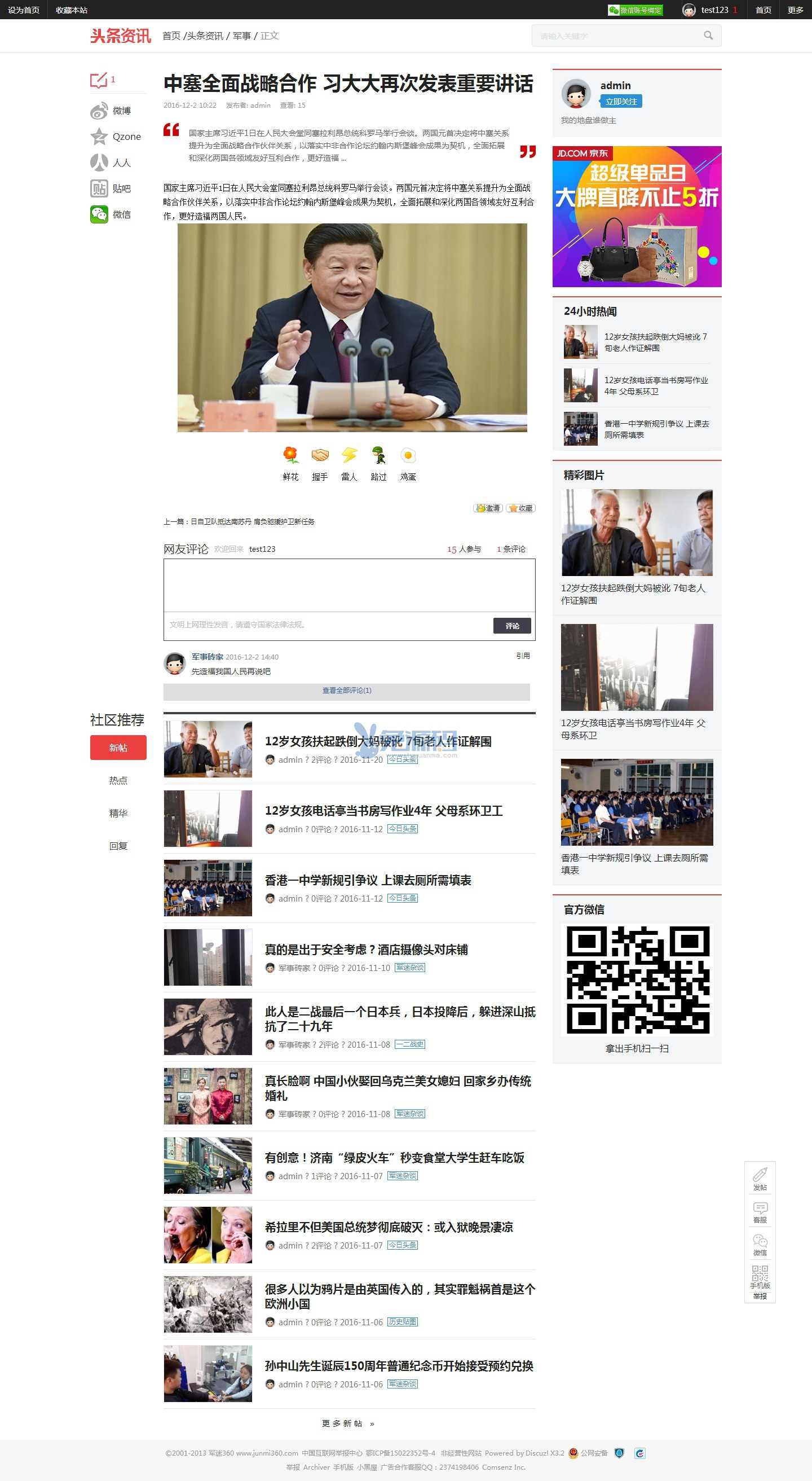Tap the search magnifier icon
The height and width of the screenshot is (1481, 812).
tap(708, 36)
